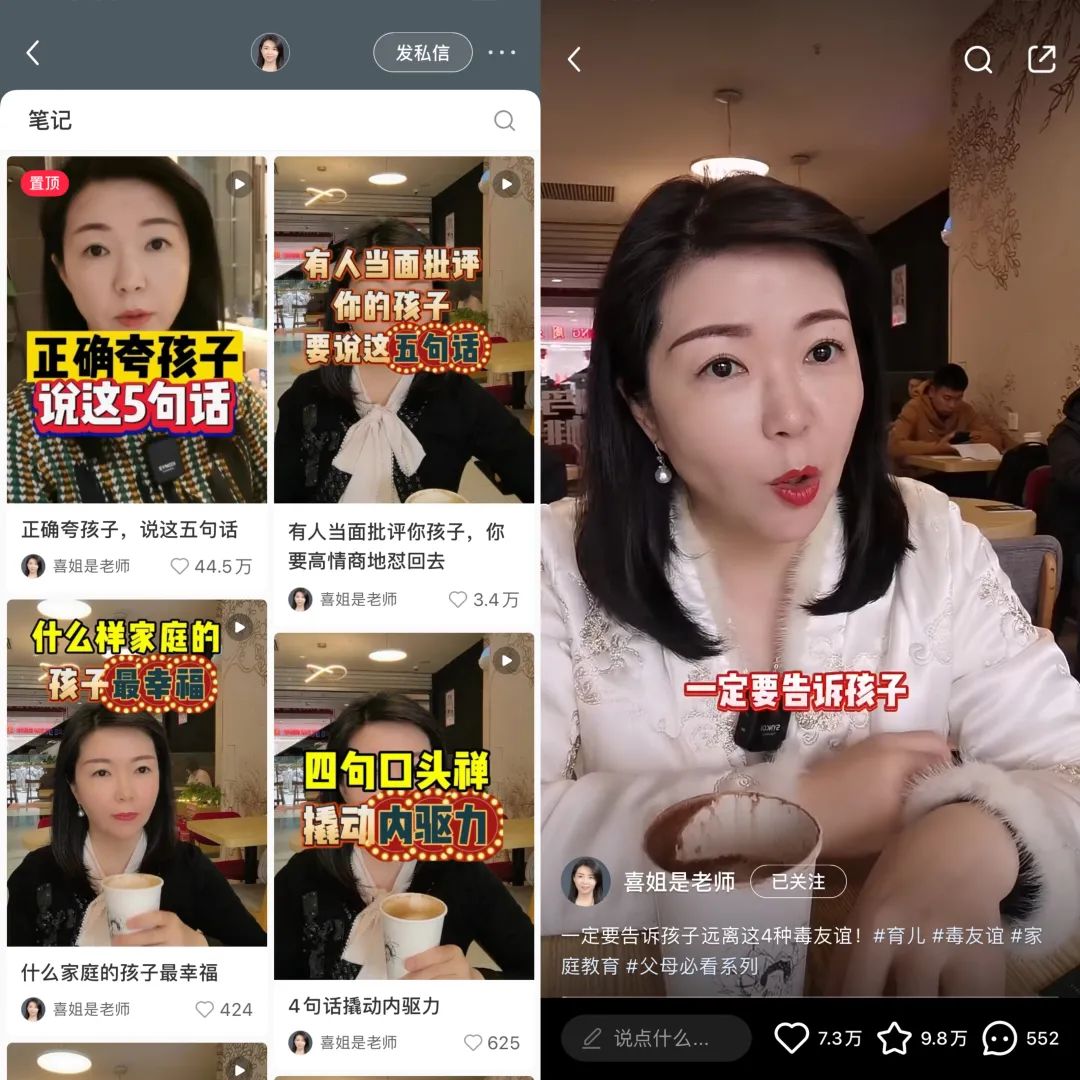The width and height of the screenshot is (1080, 1080).
Task: Tap the search magnifier on the video page
Action: (977, 60)
